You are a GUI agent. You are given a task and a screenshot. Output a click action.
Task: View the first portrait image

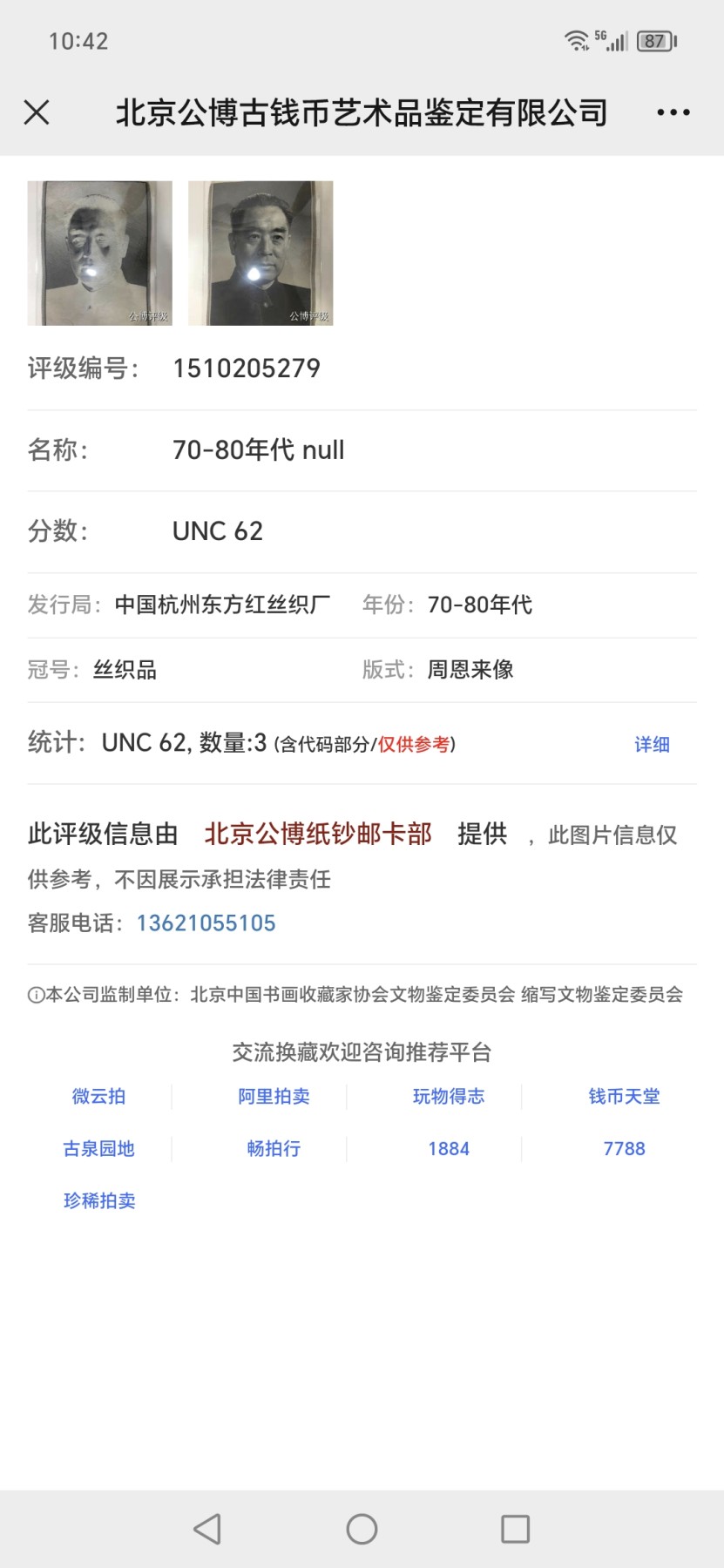click(100, 253)
